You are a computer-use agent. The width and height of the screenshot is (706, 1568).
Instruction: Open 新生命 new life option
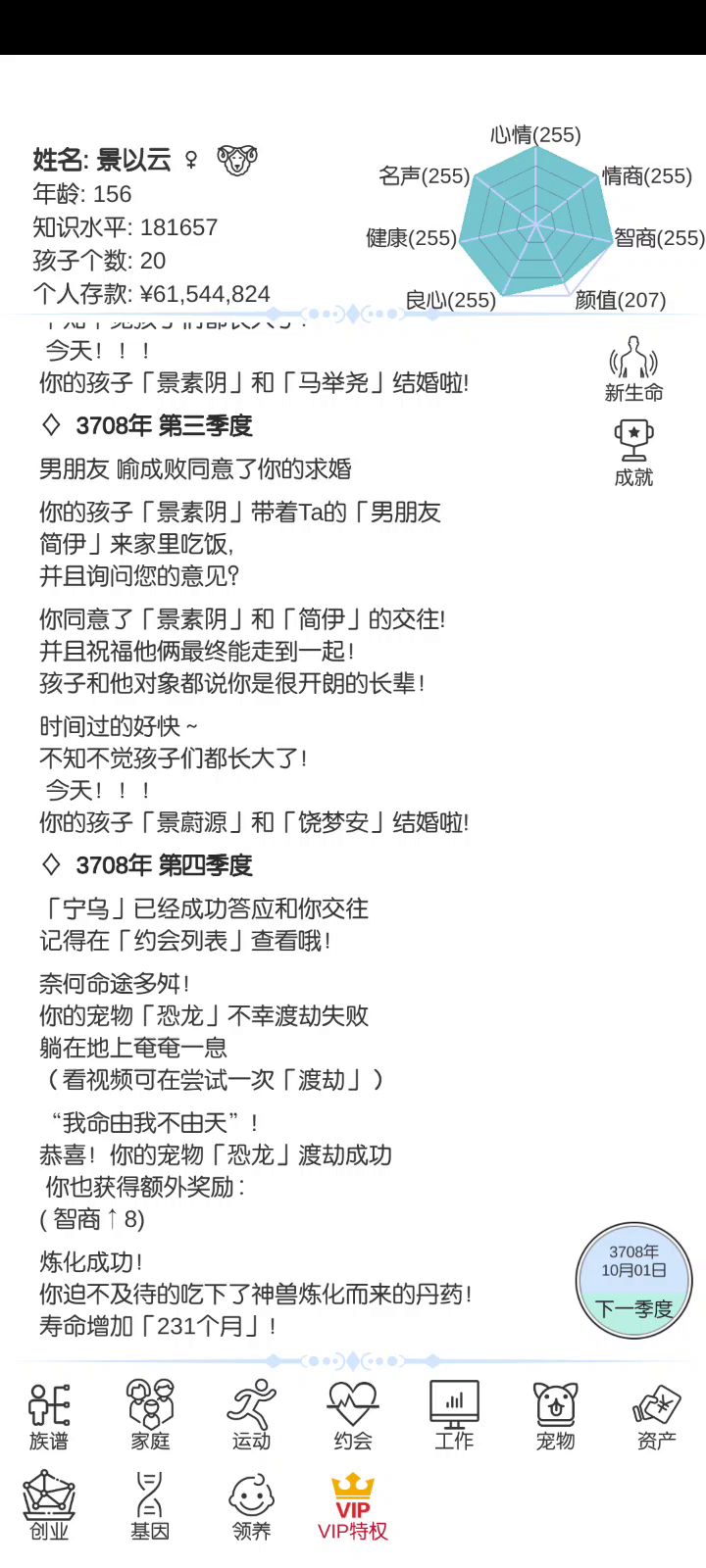633,369
